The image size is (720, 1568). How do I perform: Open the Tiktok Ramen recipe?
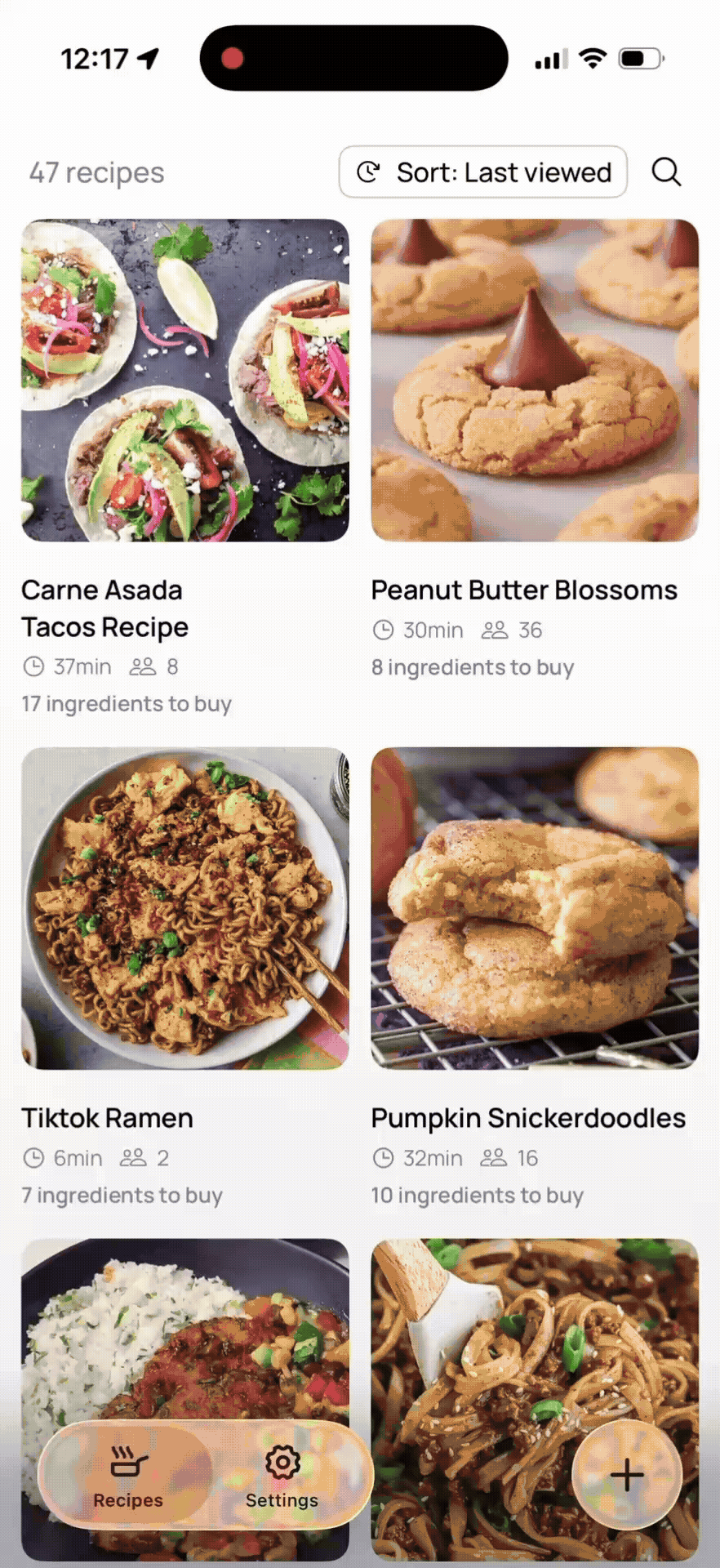185,908
